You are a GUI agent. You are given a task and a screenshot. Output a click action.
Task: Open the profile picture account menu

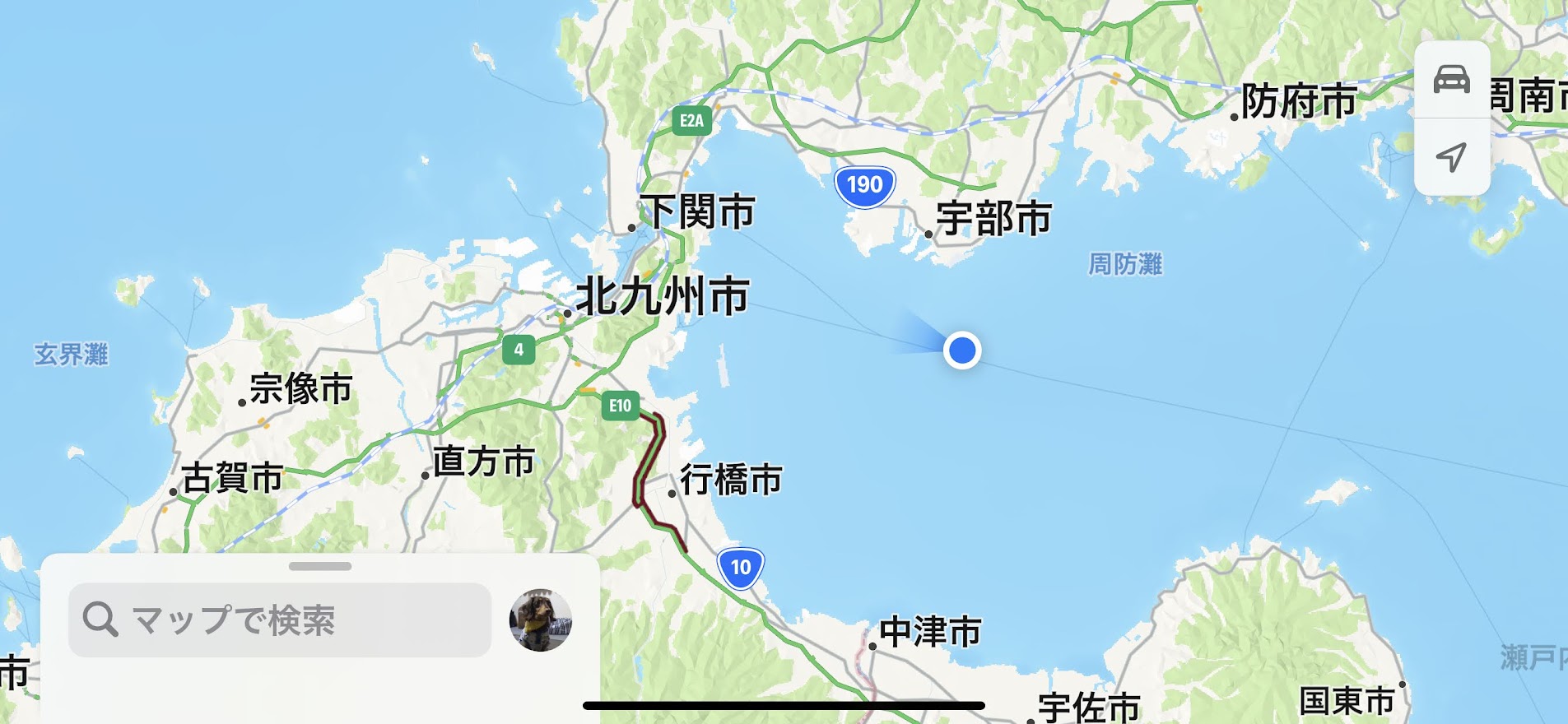[540, 620]
